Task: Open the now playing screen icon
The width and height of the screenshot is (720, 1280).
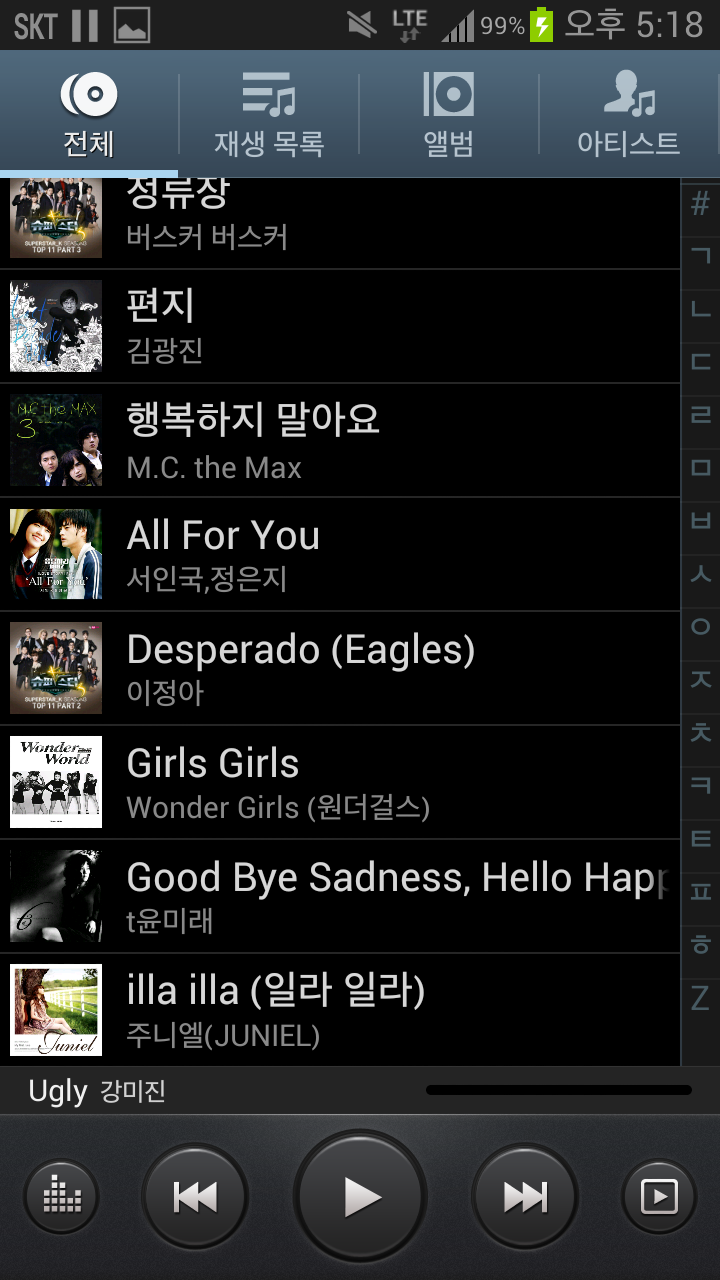Action: [659, 1196]
